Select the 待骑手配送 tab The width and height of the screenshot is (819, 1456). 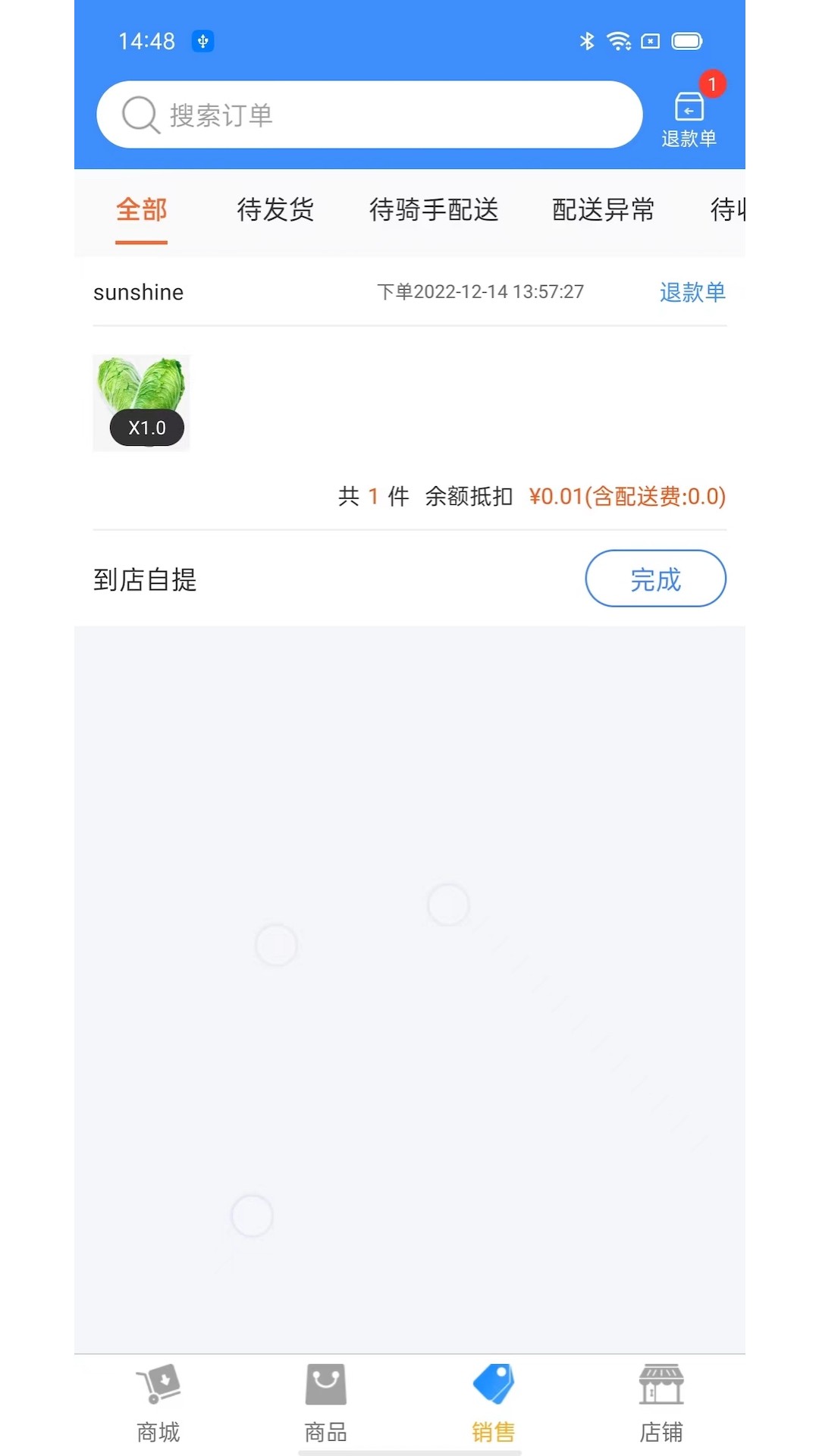pyautogui.click(x=434, y=211)
